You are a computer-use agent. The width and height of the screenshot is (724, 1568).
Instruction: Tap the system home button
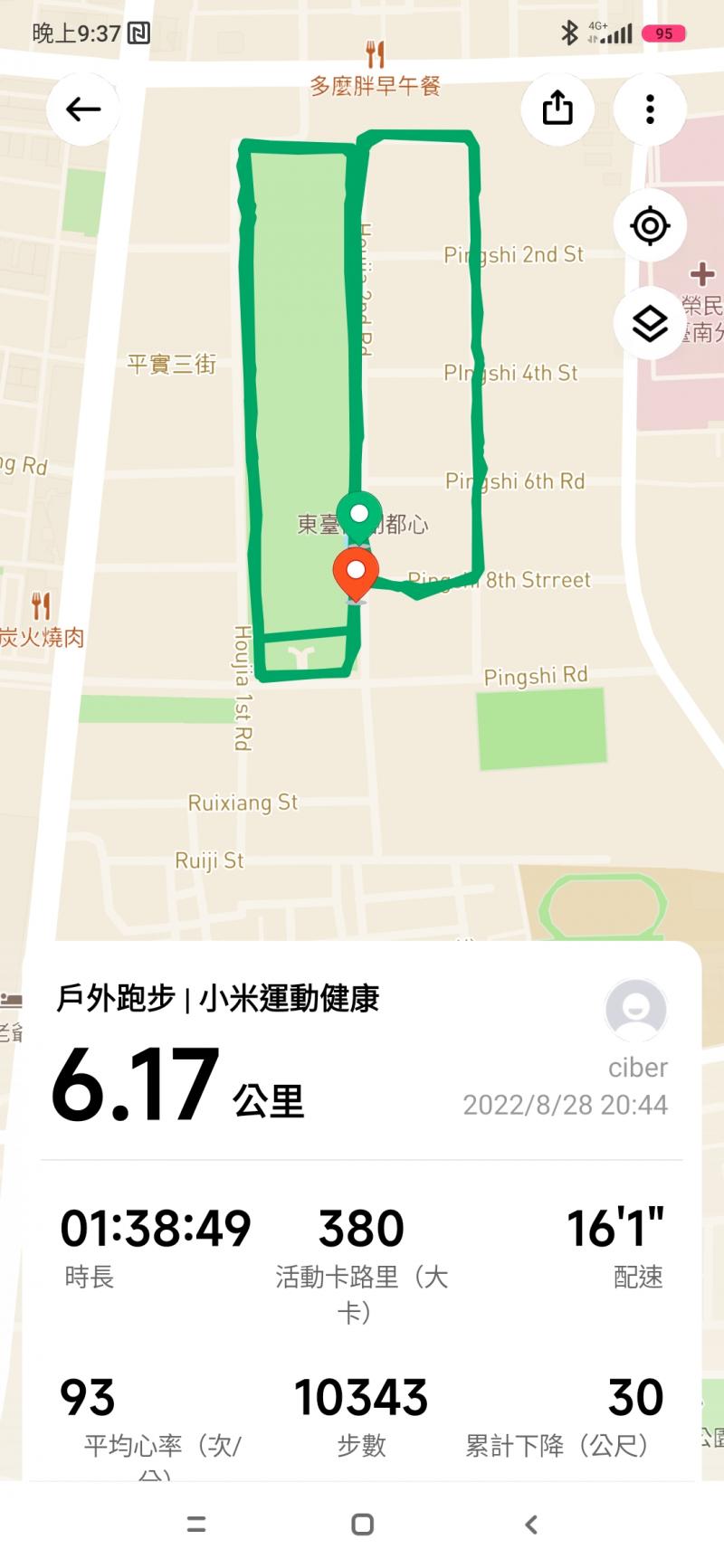(362, 1525)
